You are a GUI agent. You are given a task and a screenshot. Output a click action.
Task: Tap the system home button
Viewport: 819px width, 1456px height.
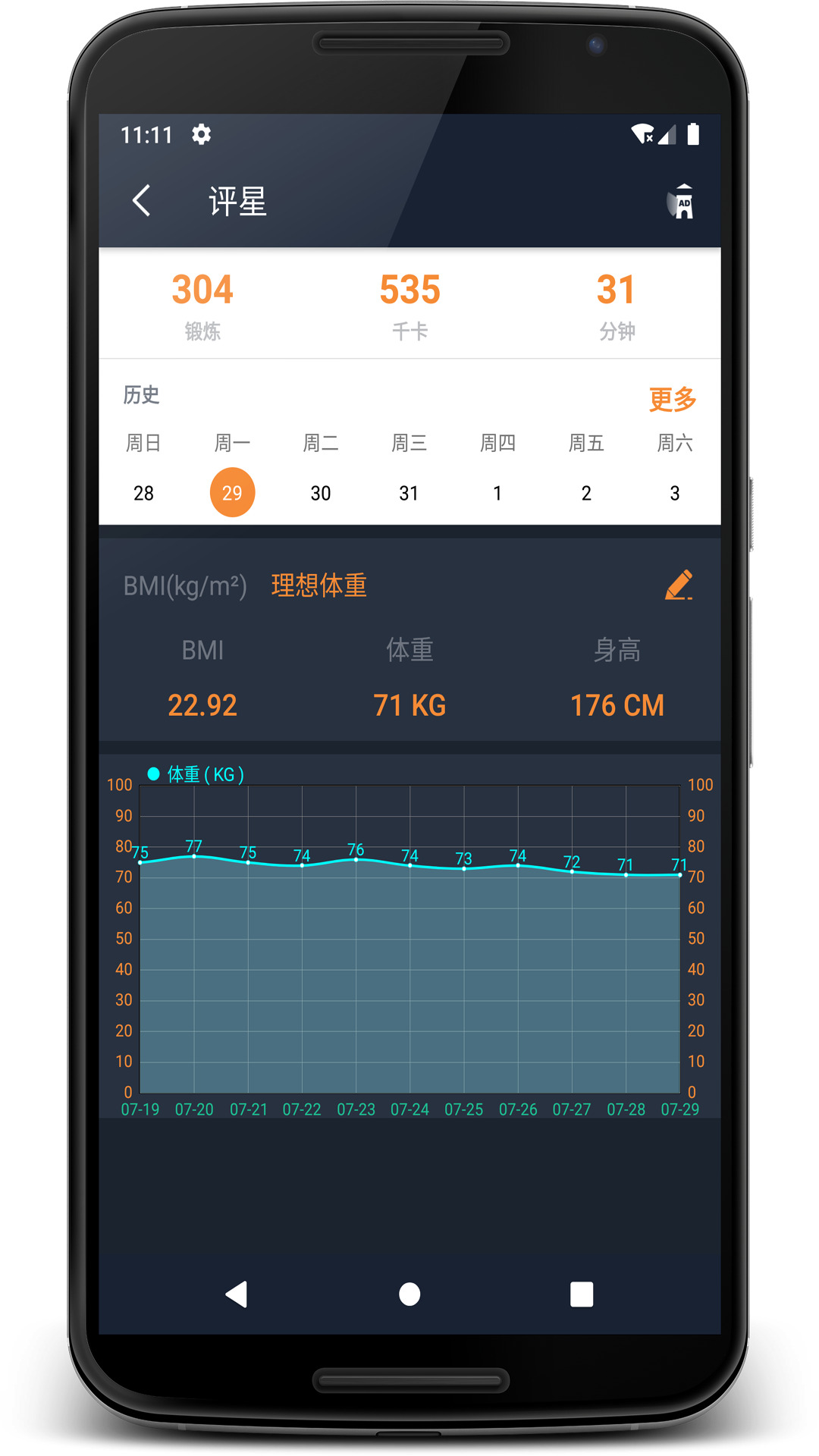point(409,1294)
